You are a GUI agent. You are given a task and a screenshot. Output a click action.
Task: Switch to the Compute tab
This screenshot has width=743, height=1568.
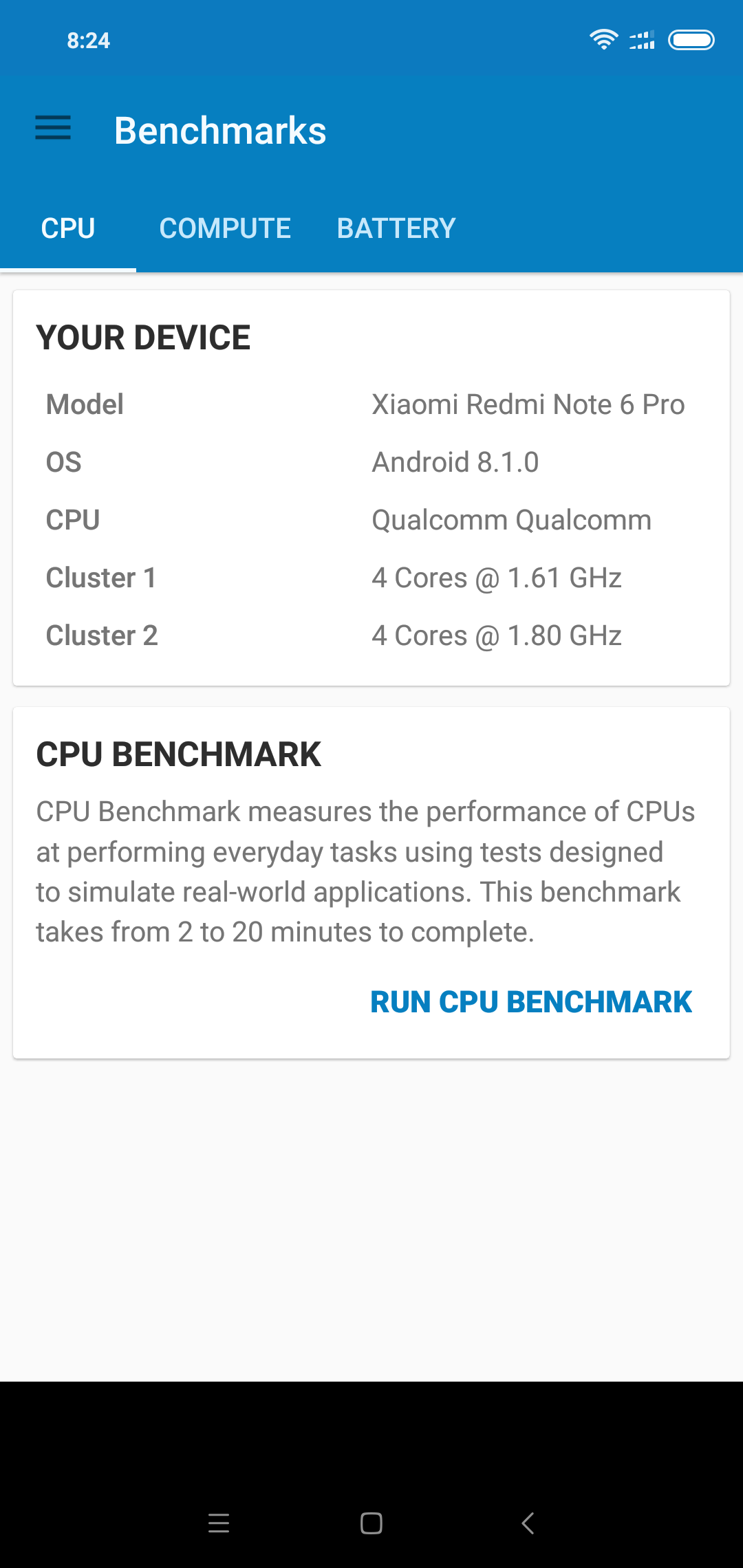(x=225, y=229)
